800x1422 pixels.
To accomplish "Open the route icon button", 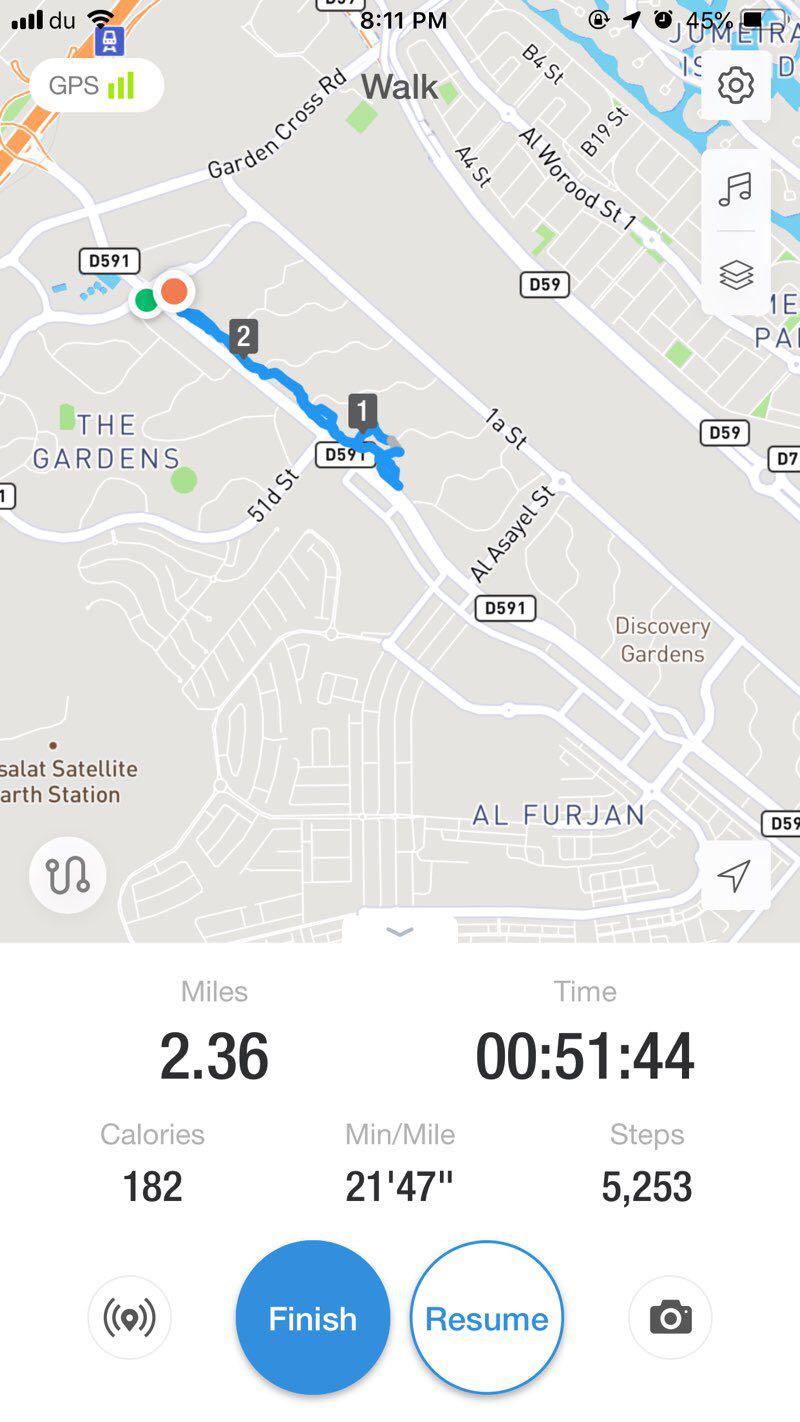I will [x=68, y=875].
